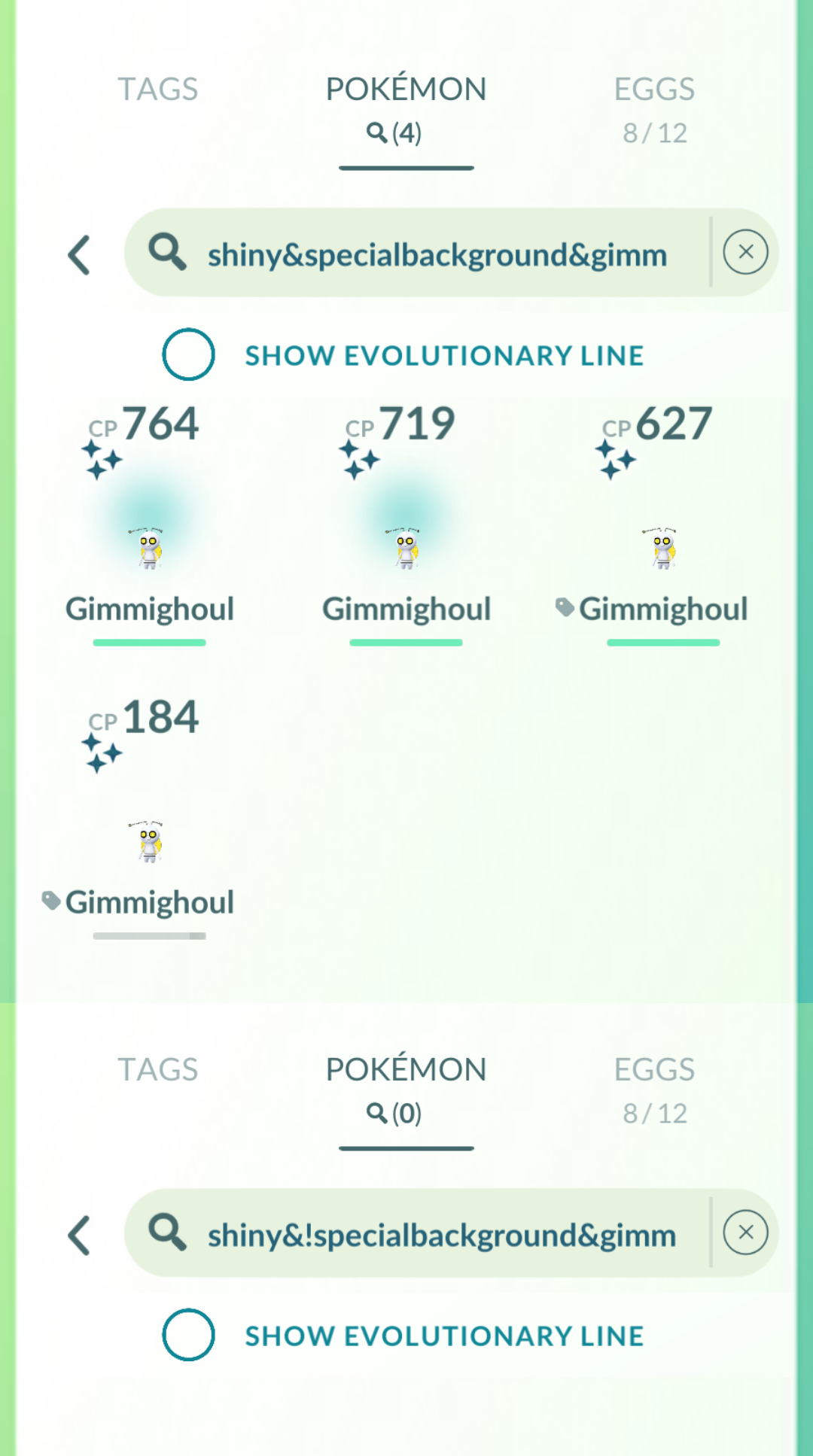Edit the shiny&!specialbackground search query
The width and height of the screenshot is (813, 1456).
[442, 1235]
